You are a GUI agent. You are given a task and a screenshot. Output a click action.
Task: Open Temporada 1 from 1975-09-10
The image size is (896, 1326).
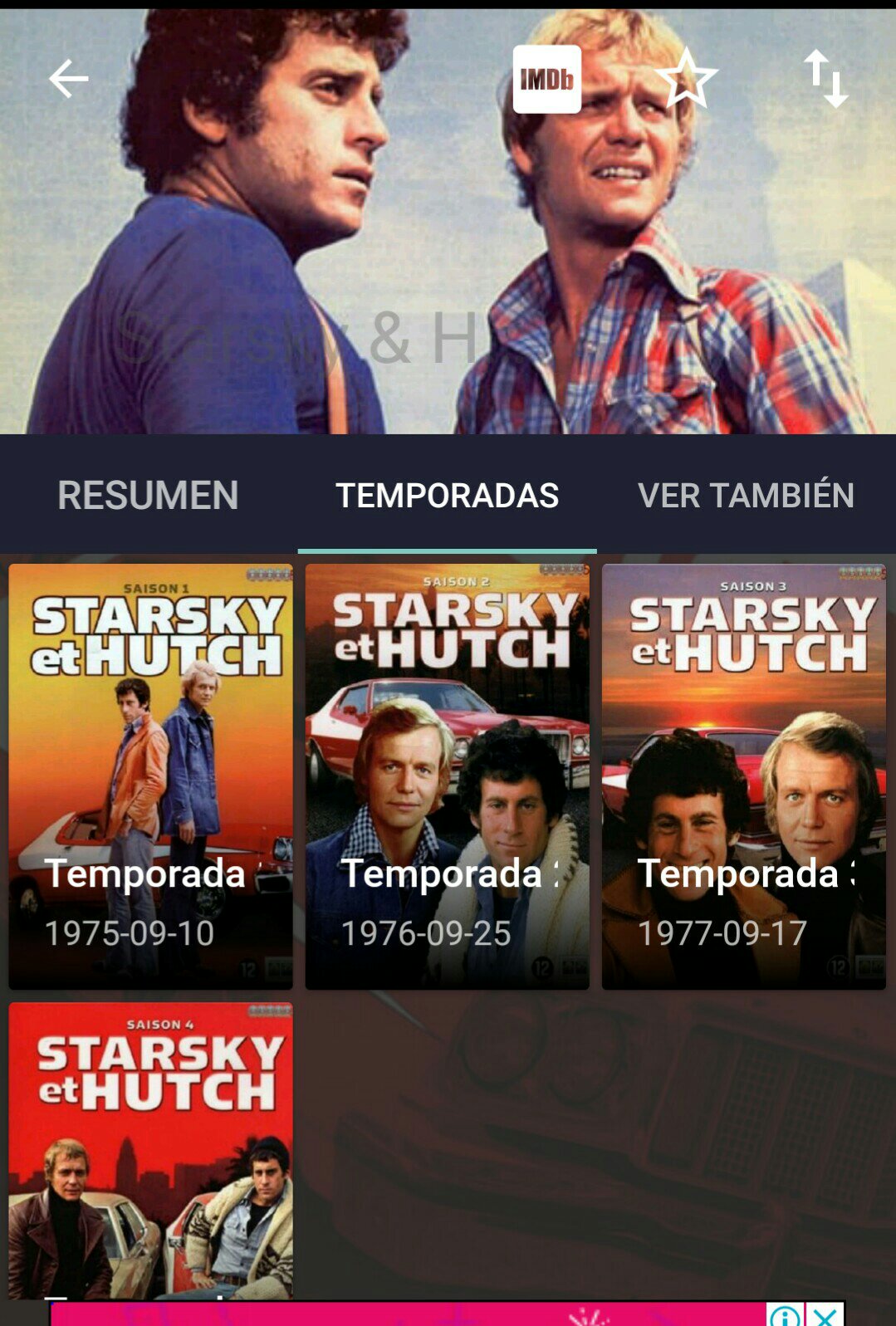pos(151,776)
